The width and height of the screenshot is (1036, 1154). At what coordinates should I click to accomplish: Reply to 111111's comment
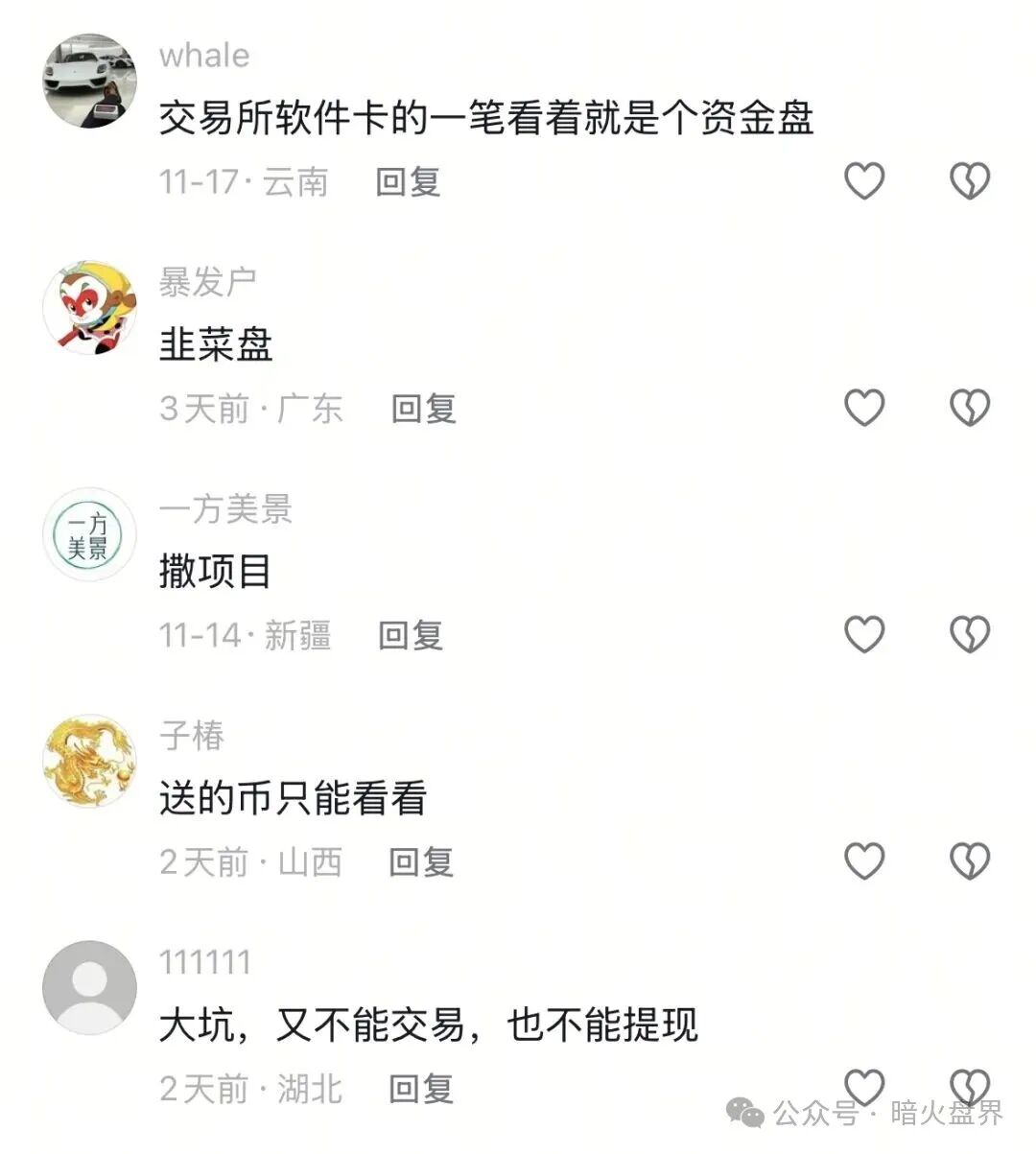tap(421, 1089)
